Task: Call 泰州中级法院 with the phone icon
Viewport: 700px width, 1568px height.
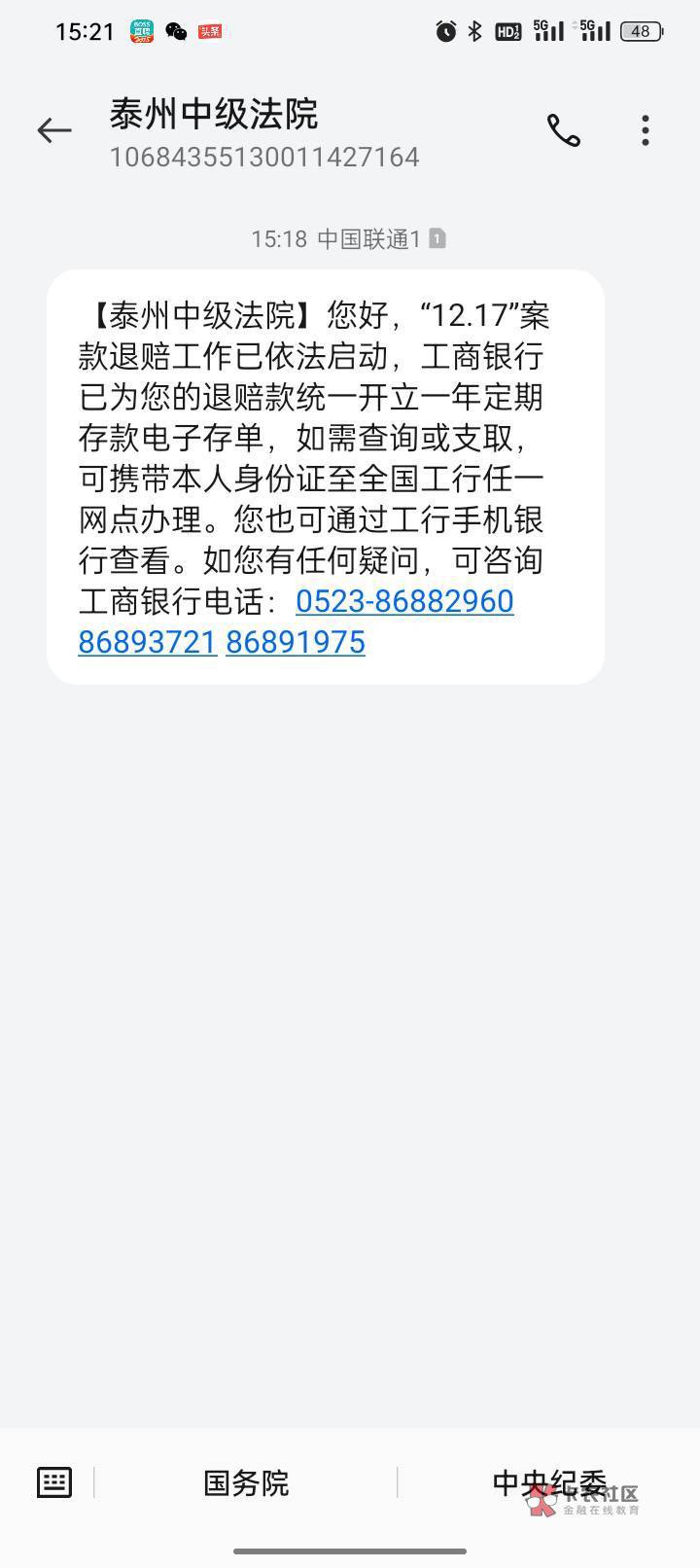Action: click(564, 130)
